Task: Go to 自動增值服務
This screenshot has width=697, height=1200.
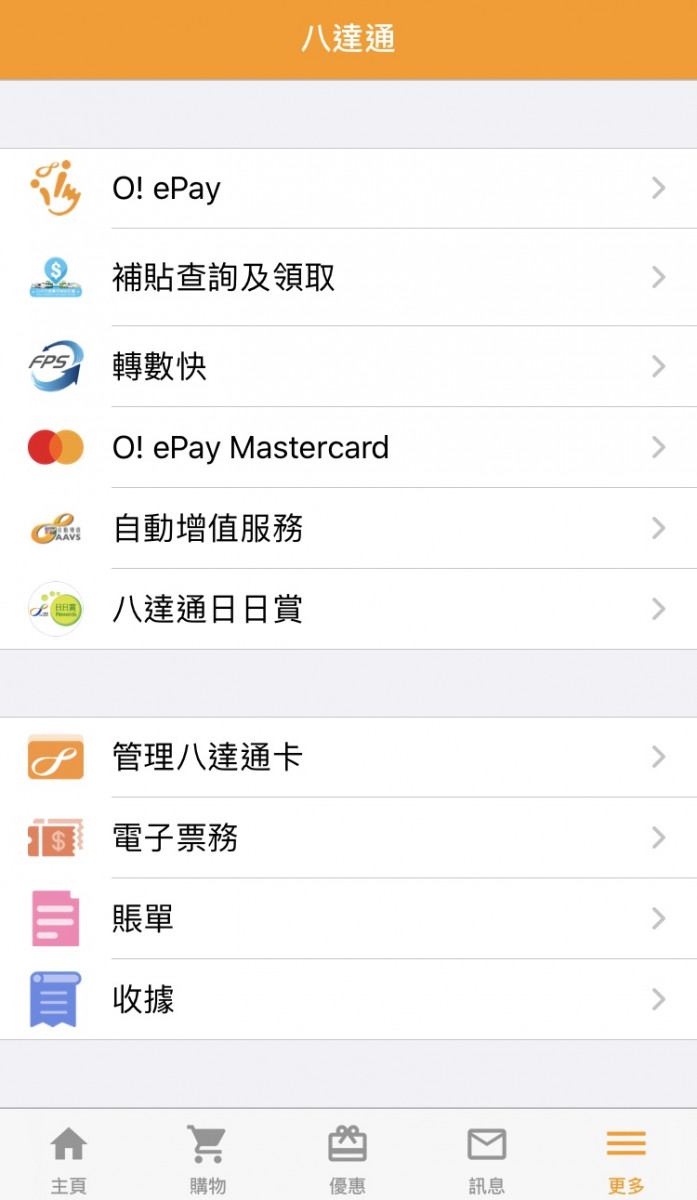Action: [348, 528]
